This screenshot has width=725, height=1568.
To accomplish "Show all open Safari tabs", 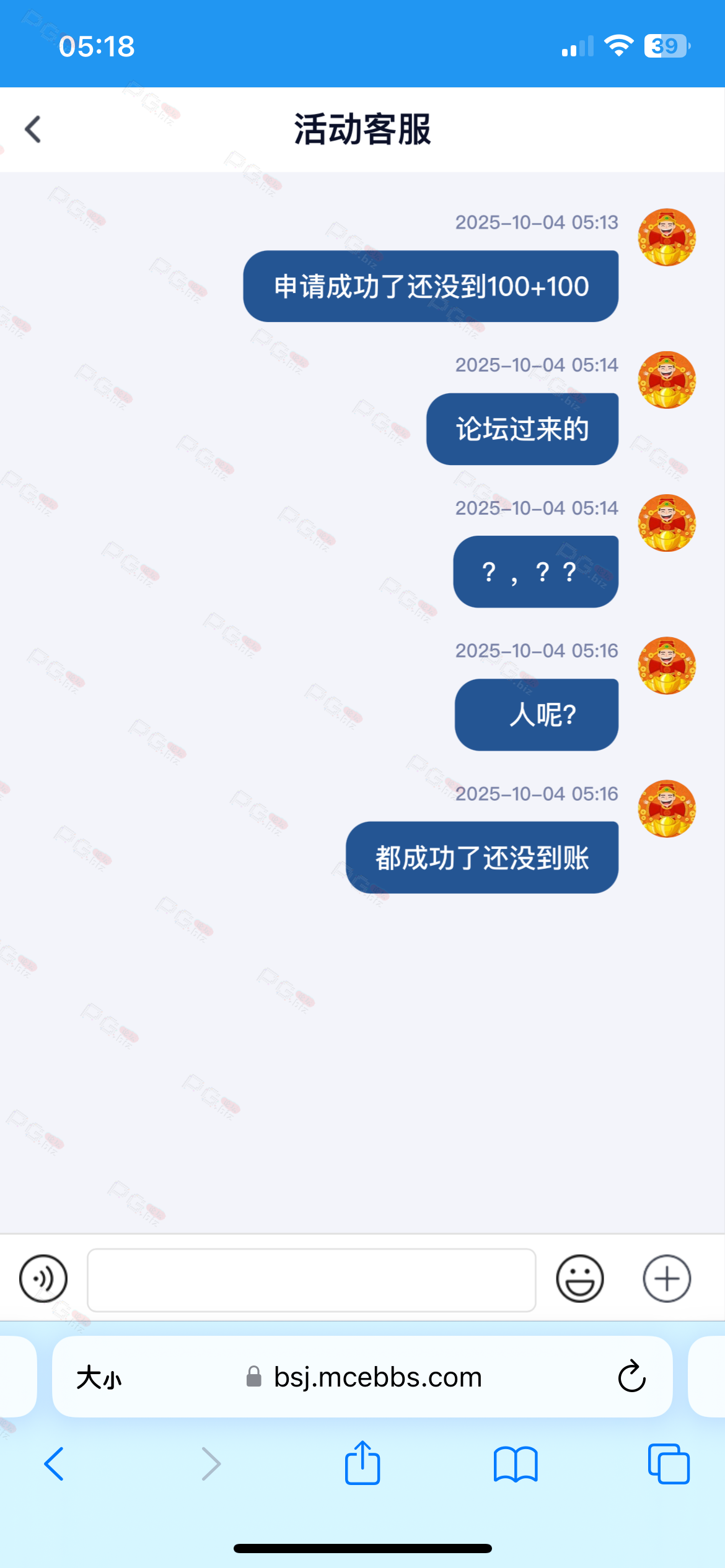I will (x=668, y=1464).
